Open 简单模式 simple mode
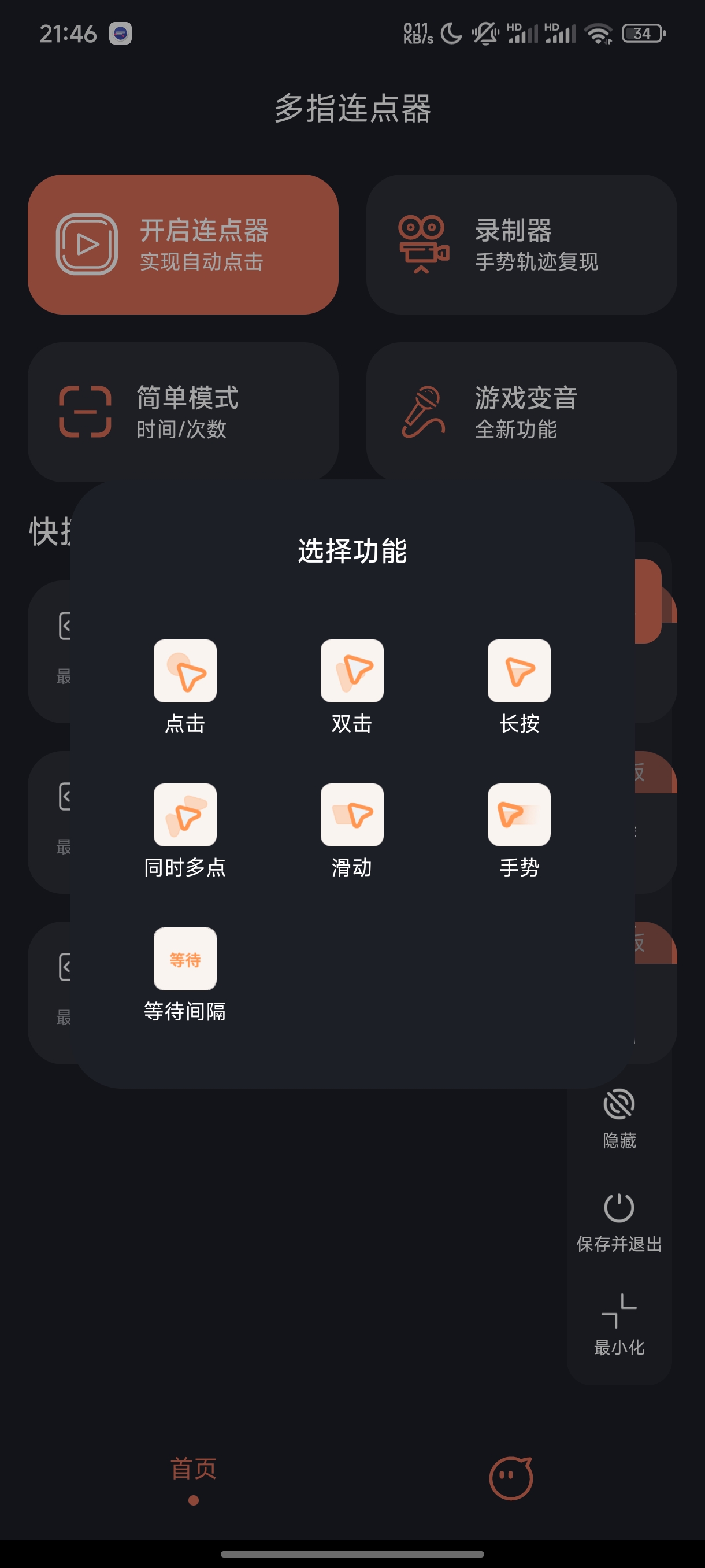Screen dimensions: 705x1568 point(183,412)
